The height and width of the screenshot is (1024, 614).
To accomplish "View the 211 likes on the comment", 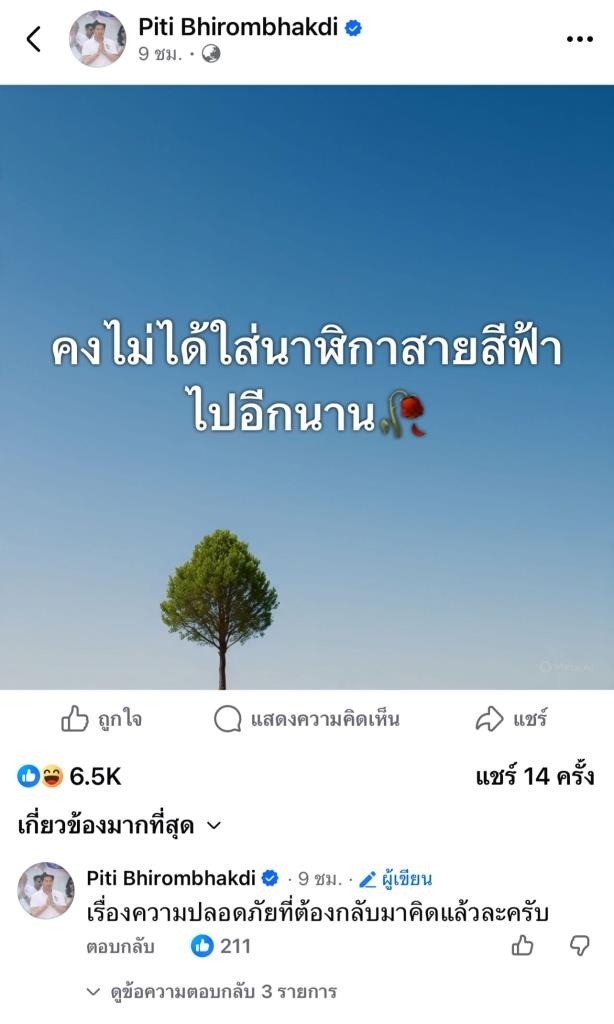I will [221, 946].
